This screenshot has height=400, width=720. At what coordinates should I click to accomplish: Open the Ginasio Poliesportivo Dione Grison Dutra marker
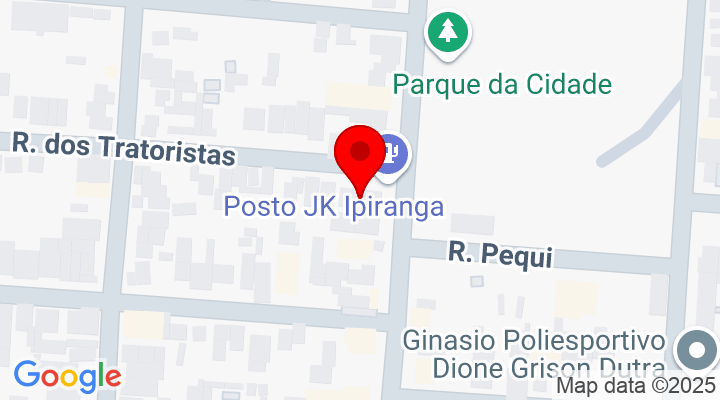pos(696,352)
